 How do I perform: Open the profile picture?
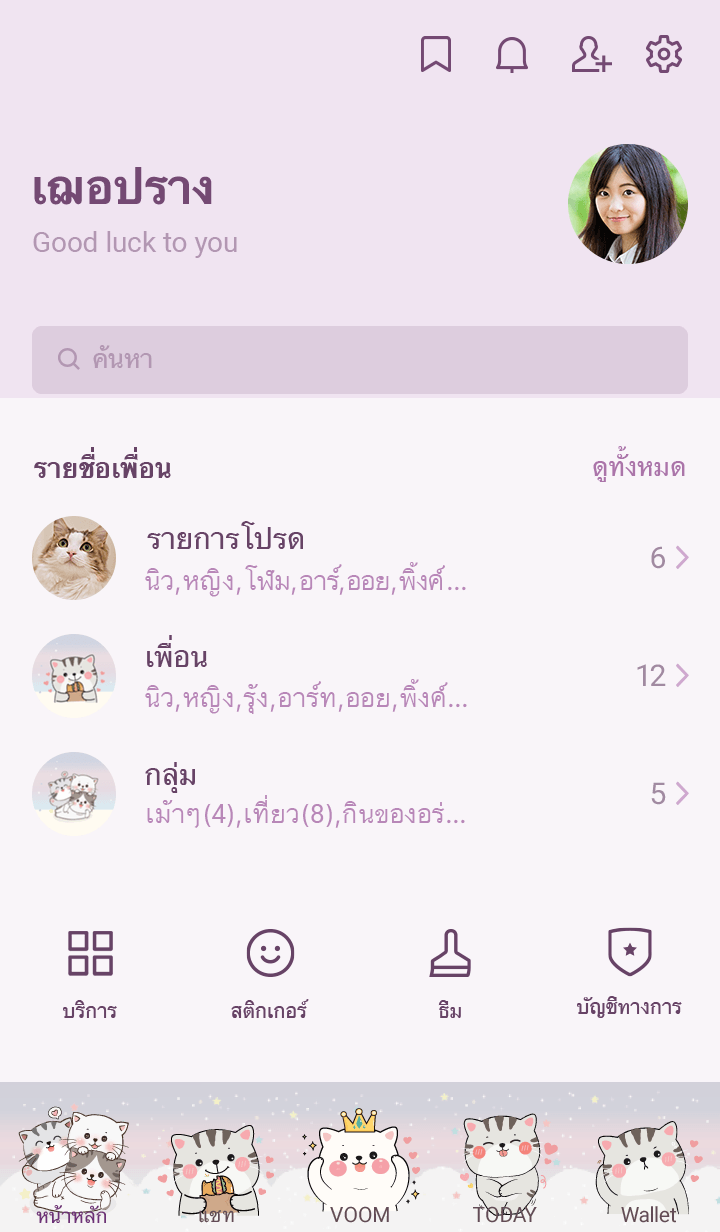pyautogui.click(x=628, y=204)
